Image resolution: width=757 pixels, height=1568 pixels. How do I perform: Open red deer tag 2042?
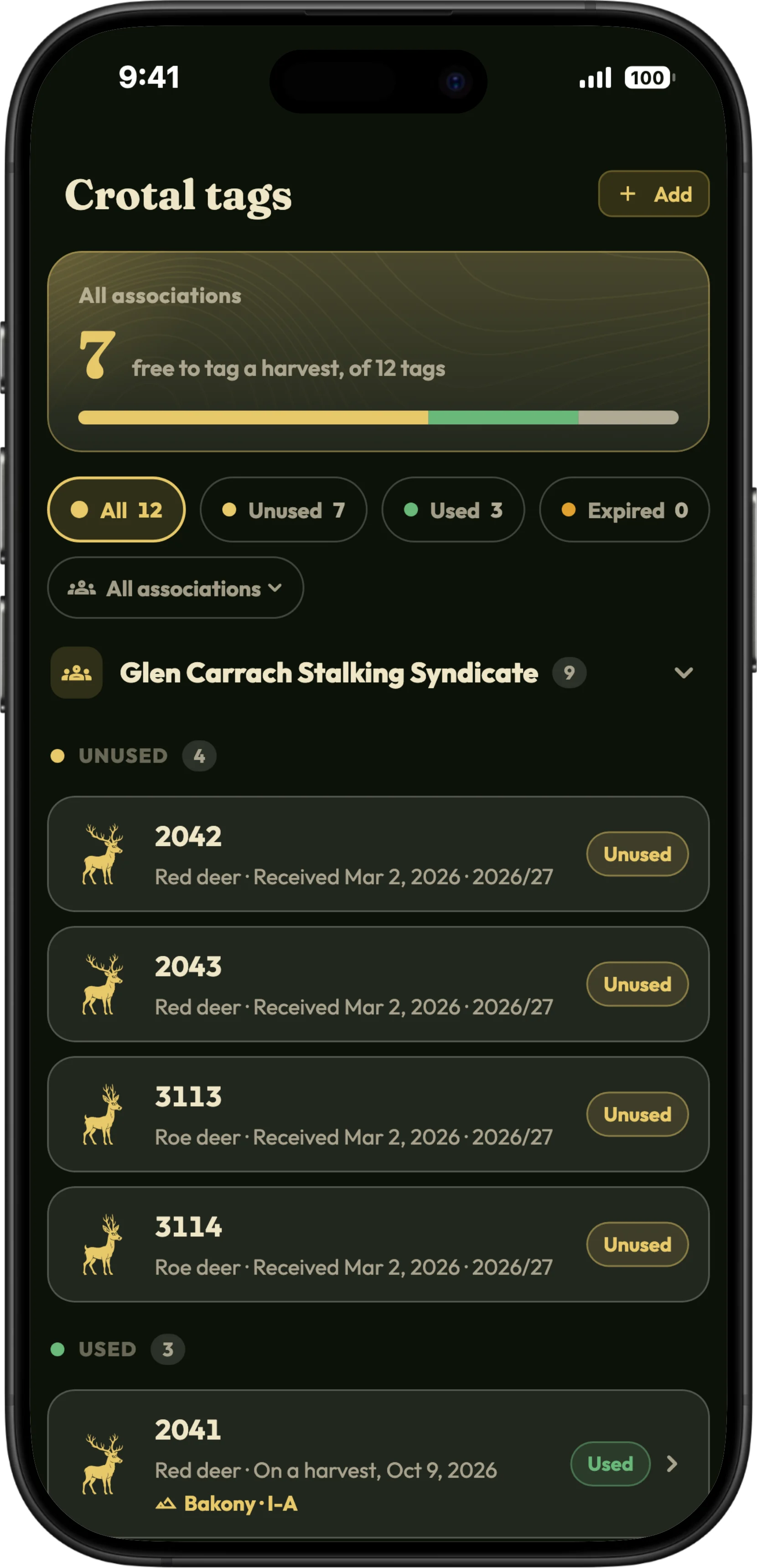click(x=378, y=854)
